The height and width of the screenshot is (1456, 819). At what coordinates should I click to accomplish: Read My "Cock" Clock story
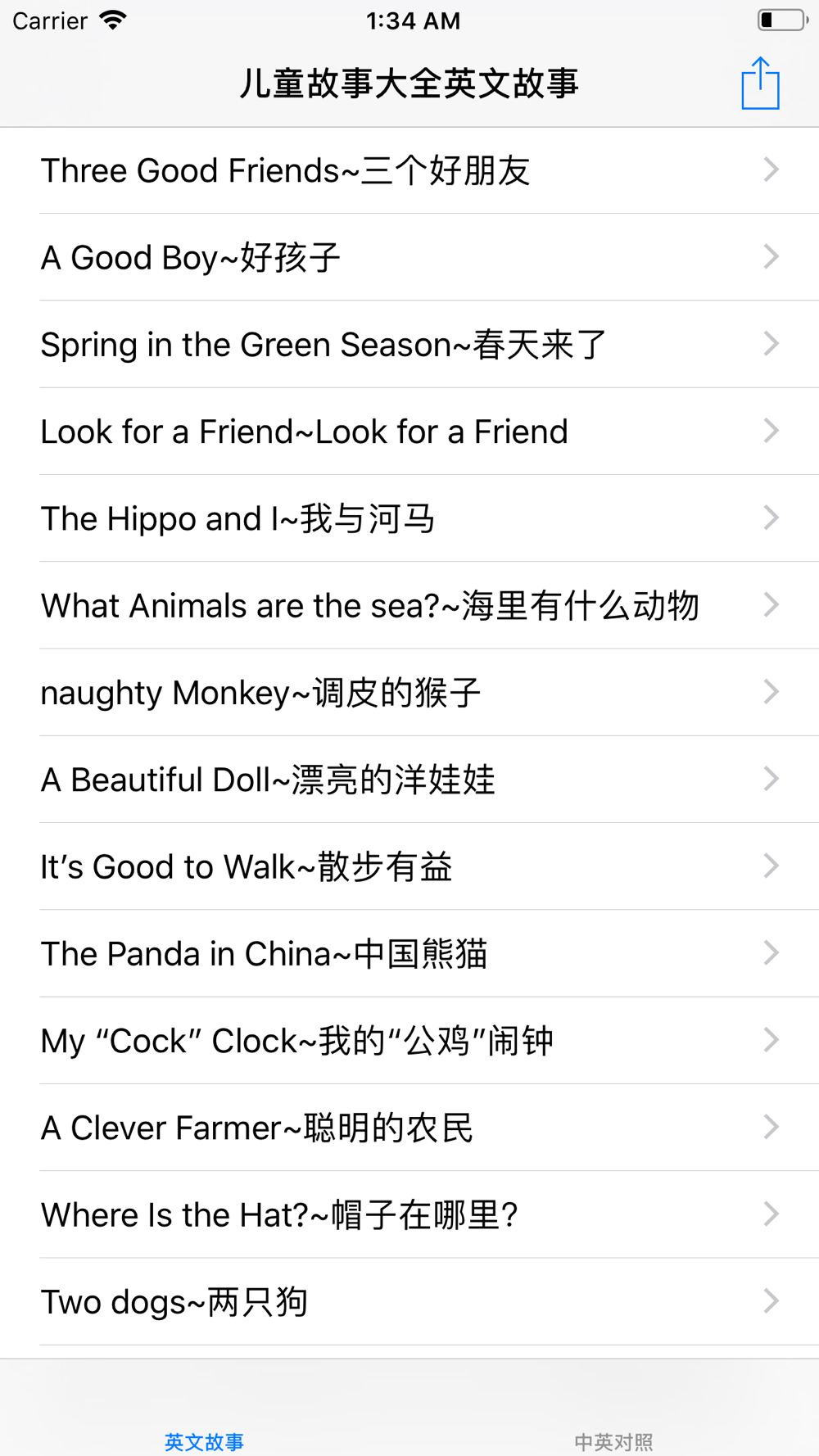click(409, 1041)
